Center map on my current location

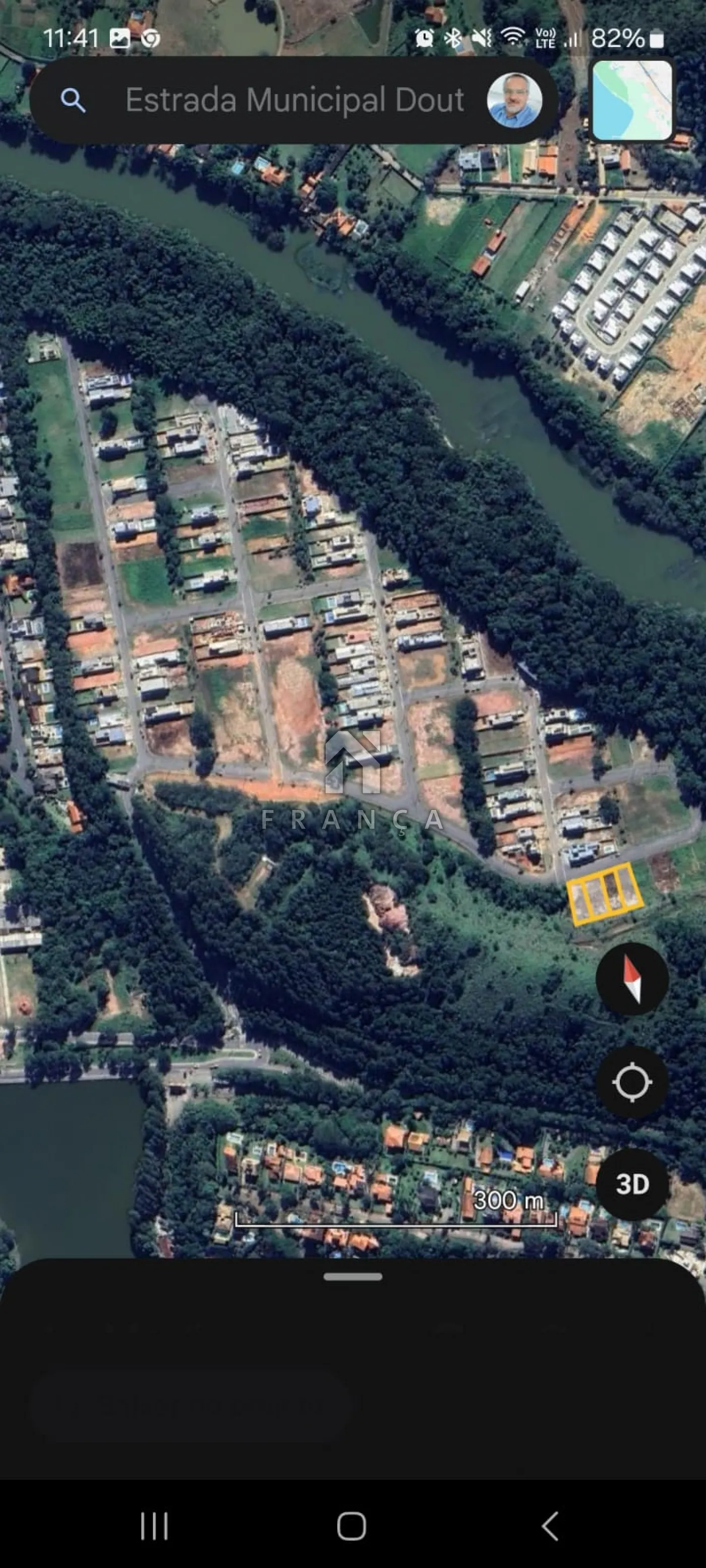click(632, 1082)
